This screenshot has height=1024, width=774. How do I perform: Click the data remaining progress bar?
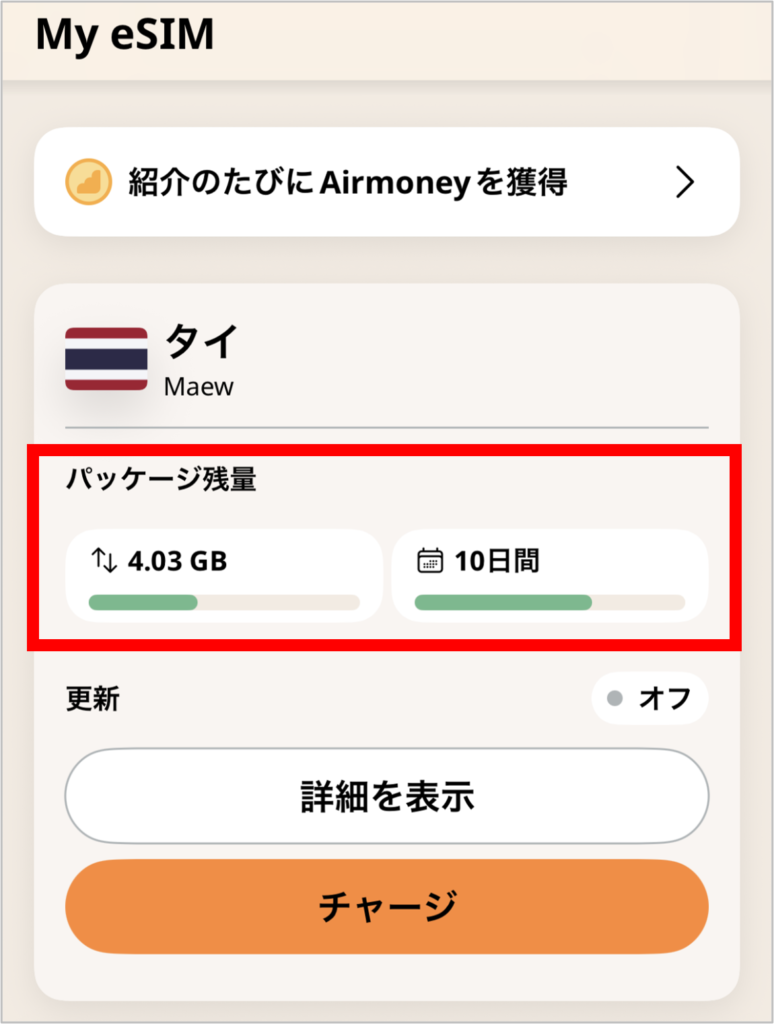tap(223, 602)
